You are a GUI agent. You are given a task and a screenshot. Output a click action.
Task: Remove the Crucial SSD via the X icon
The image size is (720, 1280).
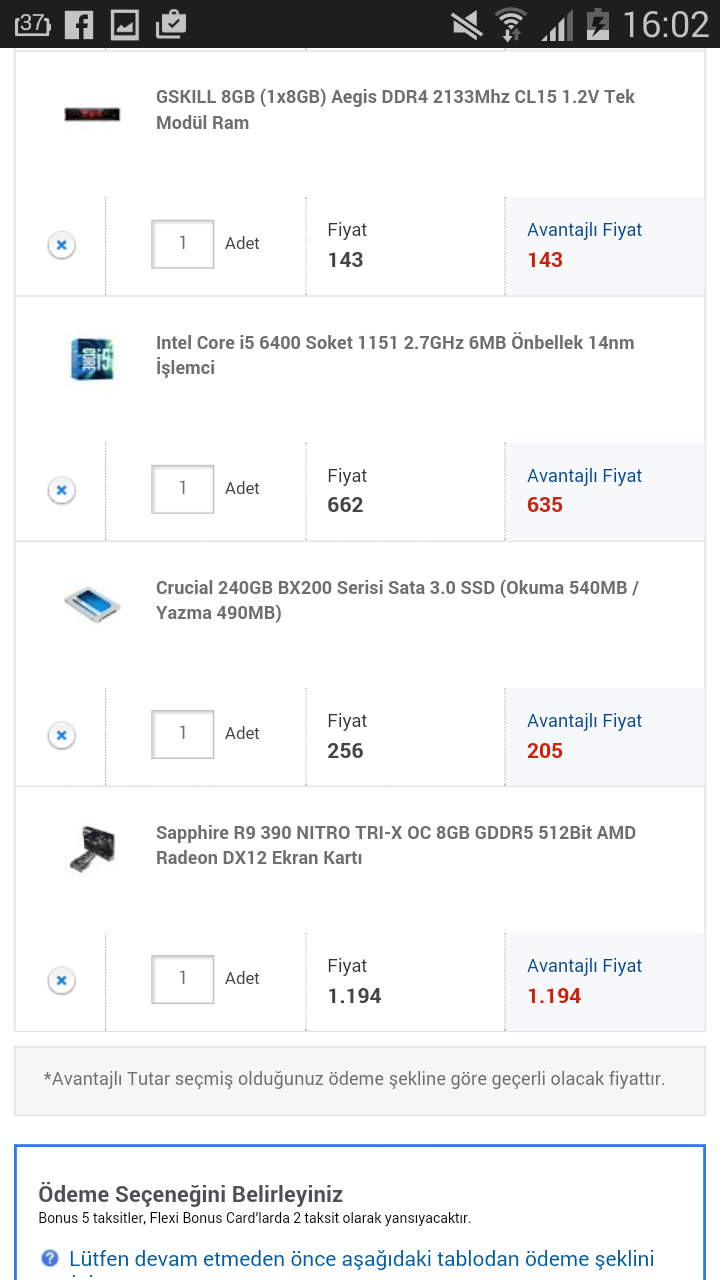click(61, 734)
